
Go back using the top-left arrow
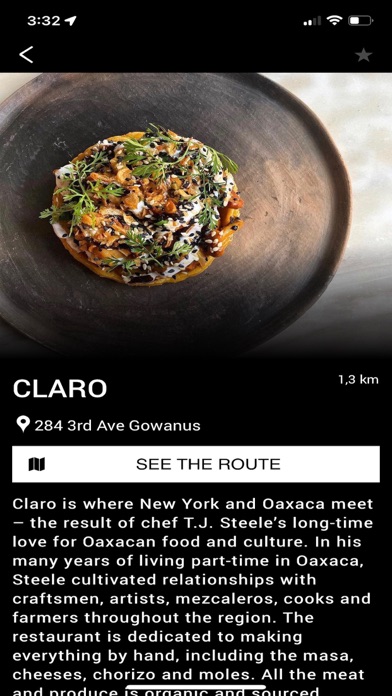tap(26, 55)
